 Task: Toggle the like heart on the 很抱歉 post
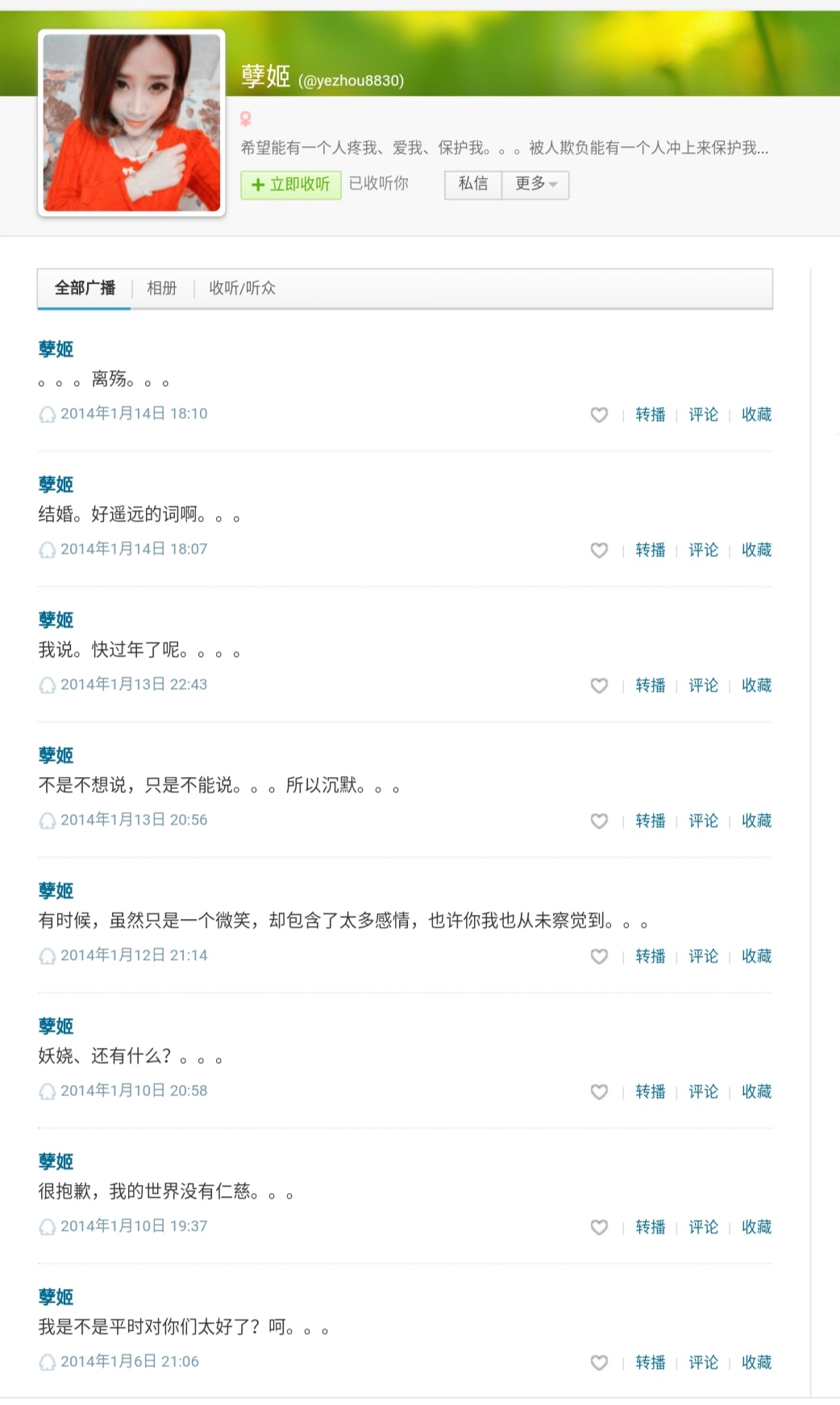tap(600, 1228)
